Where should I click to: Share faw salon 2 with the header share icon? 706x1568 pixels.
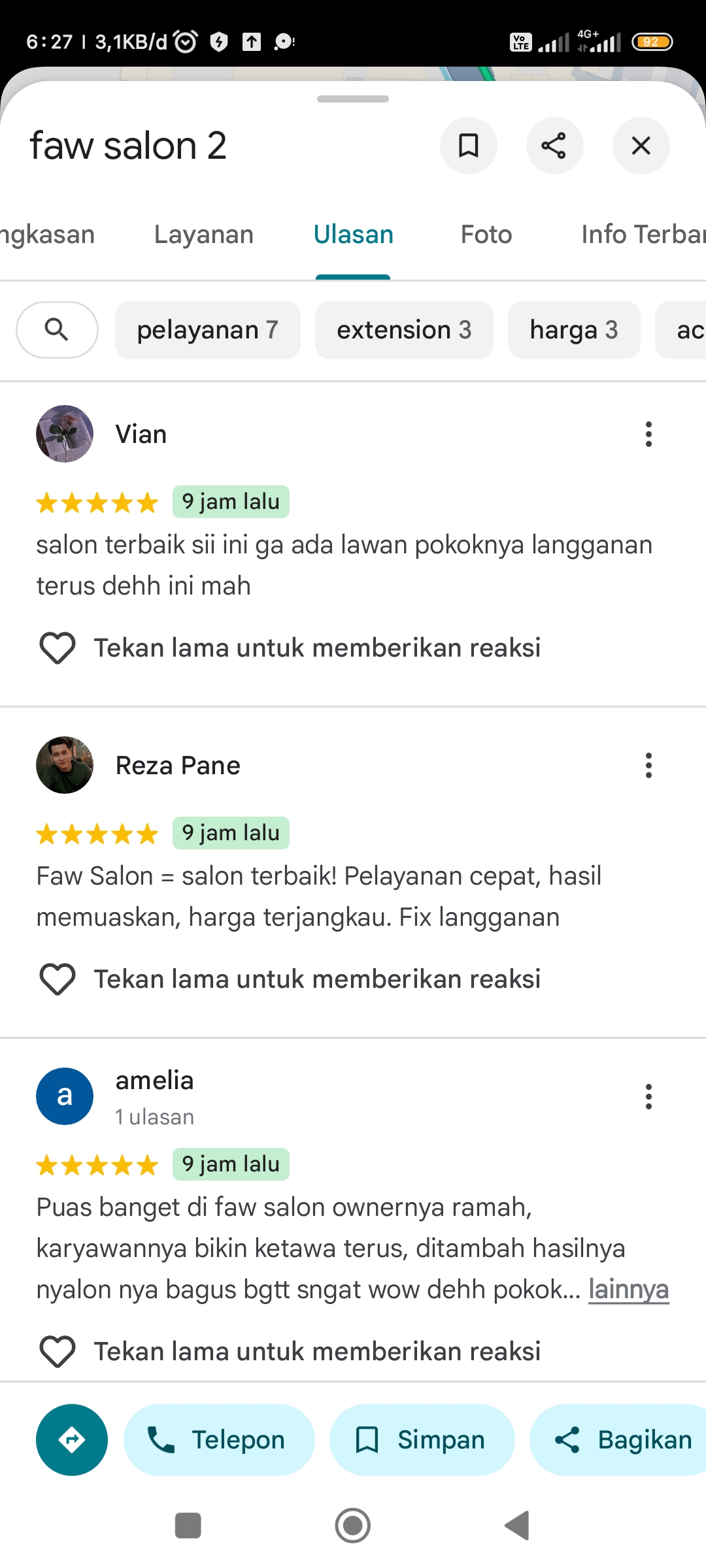tap(554, 146)
